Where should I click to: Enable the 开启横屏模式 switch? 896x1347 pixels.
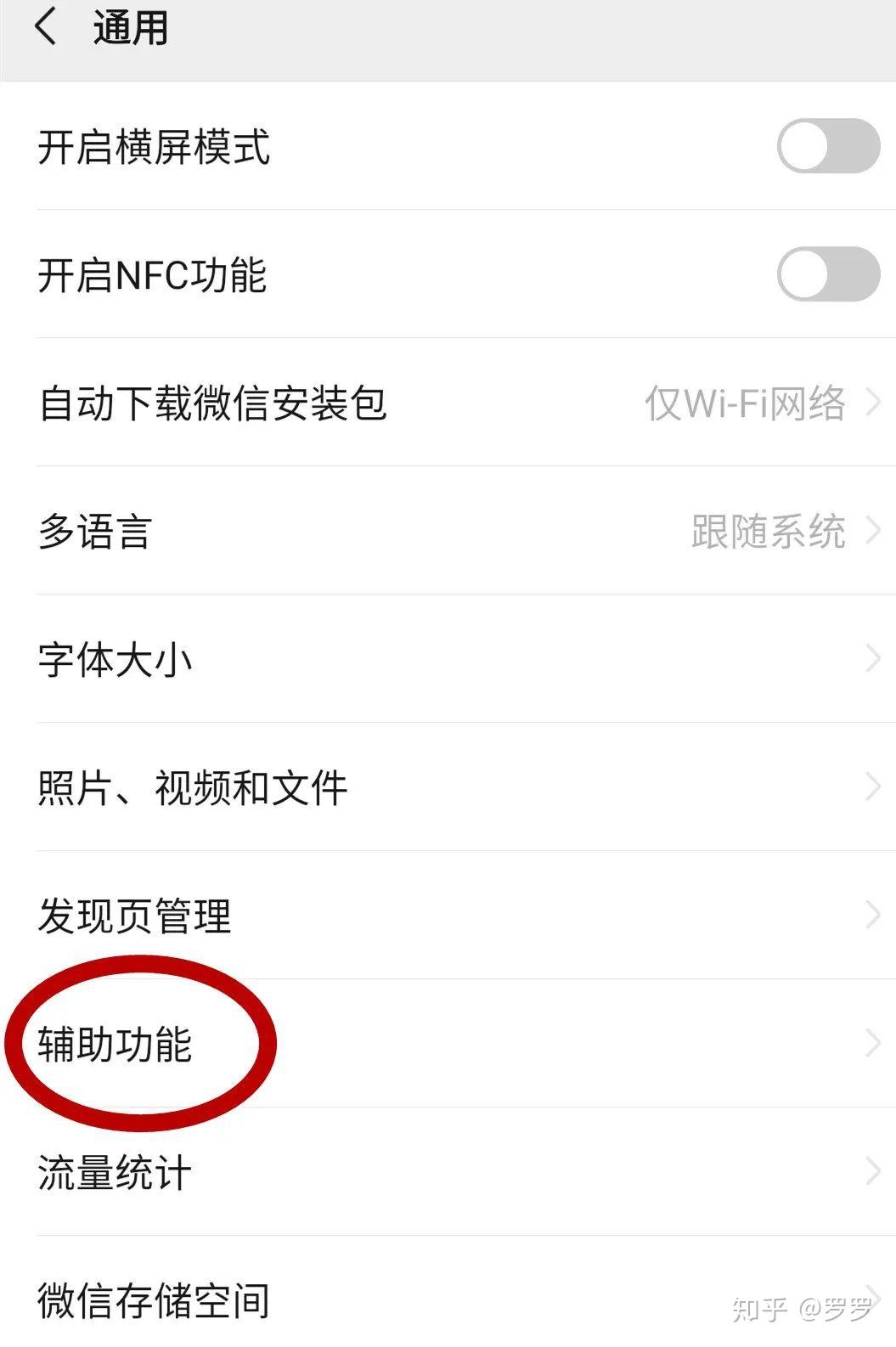coord(827,146)
